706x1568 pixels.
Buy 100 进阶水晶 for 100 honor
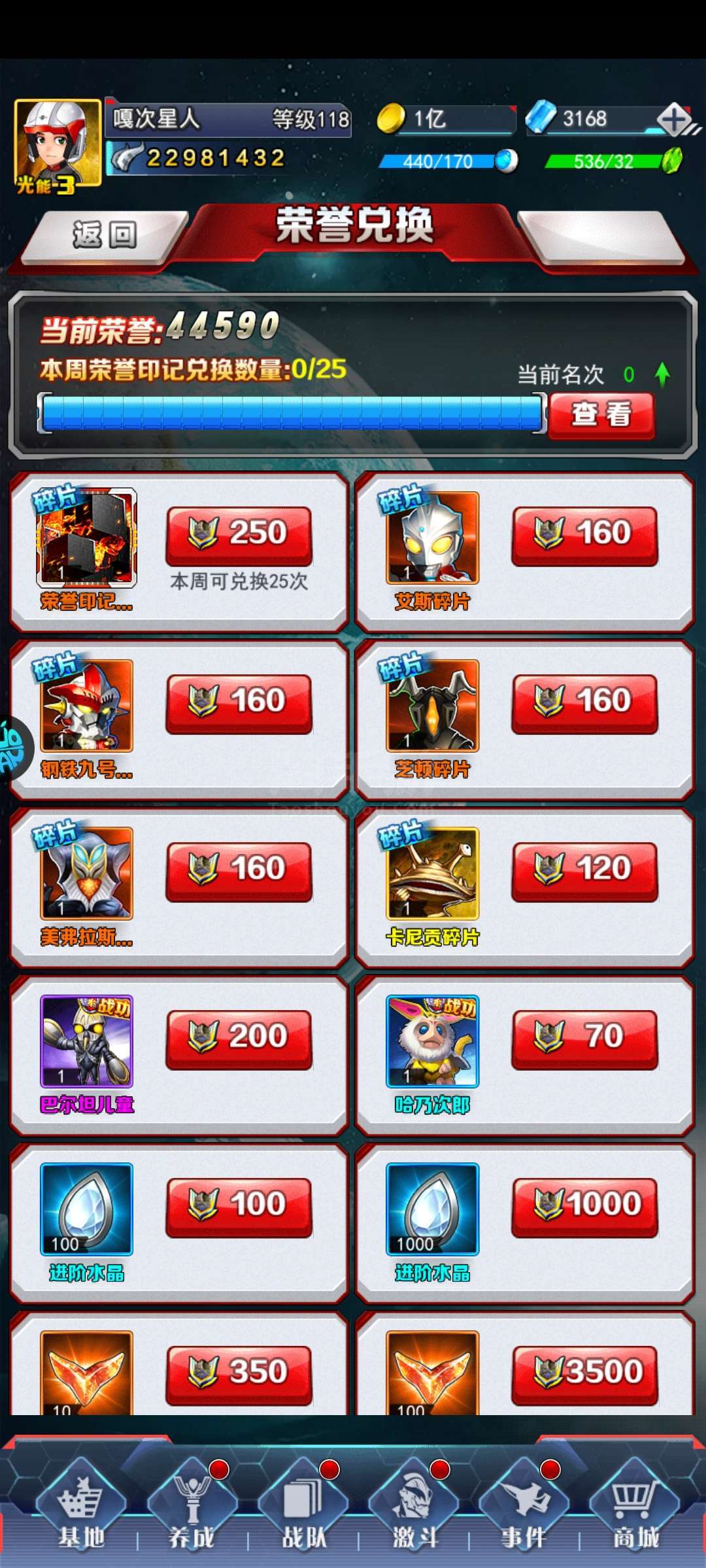coord(239,1207)
